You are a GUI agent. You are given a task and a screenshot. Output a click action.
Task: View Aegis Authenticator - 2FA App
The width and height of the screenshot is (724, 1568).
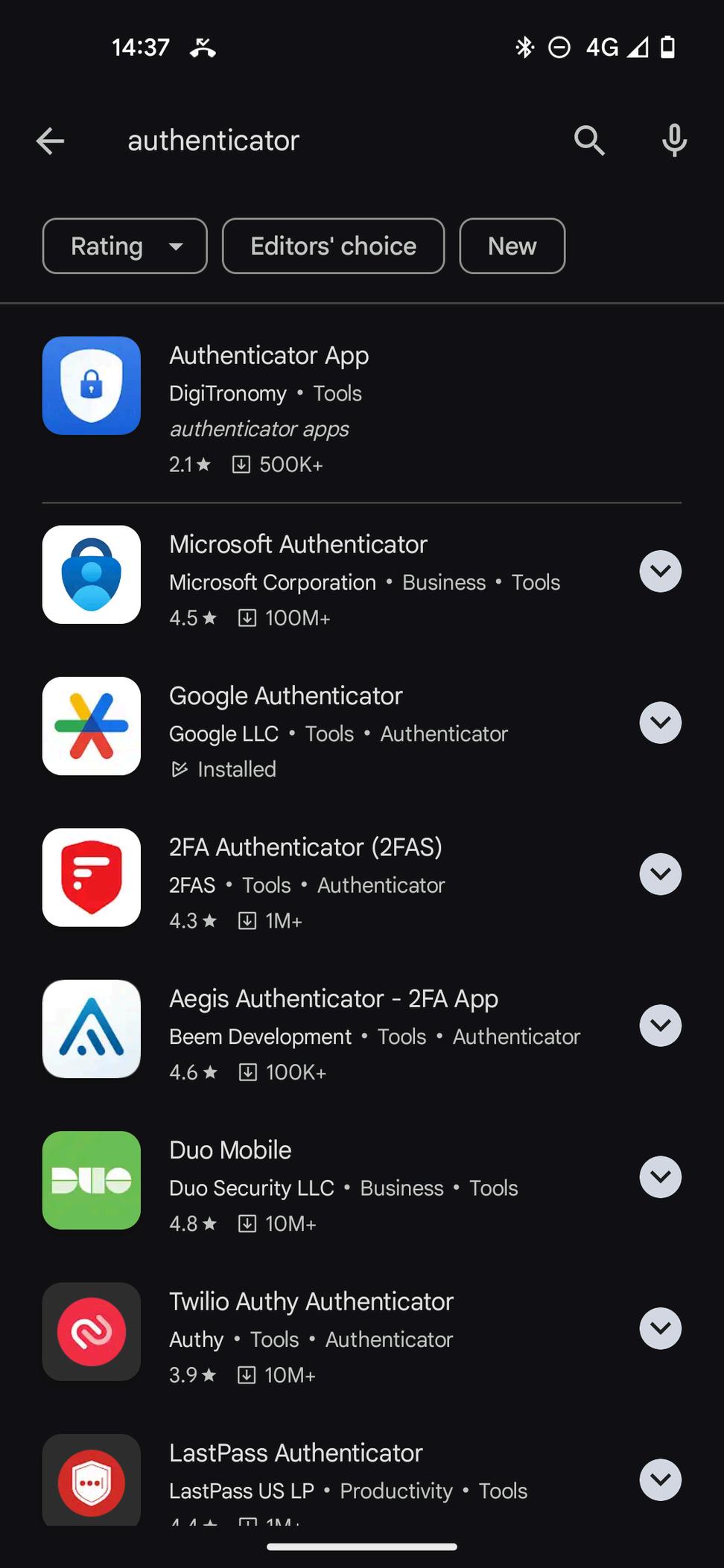(328, 1029)
